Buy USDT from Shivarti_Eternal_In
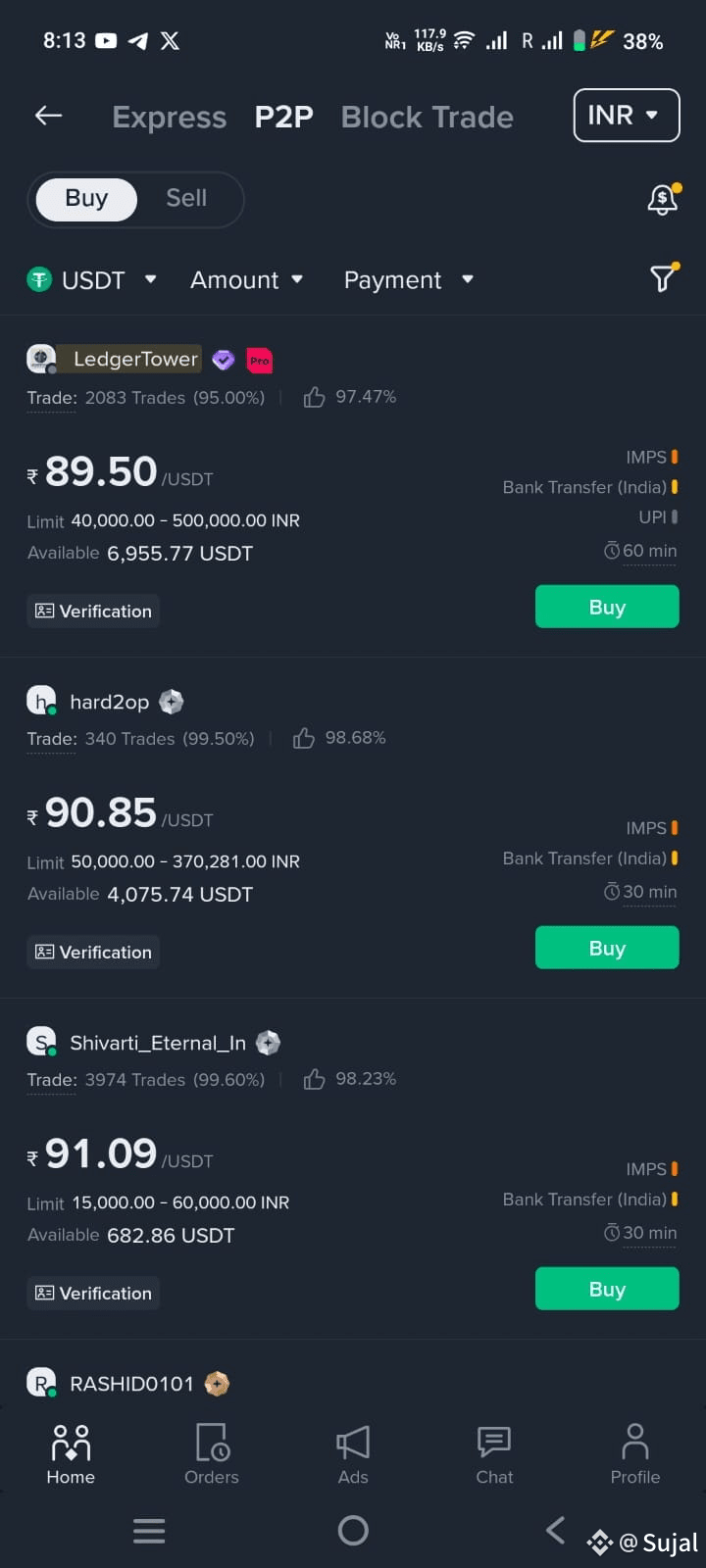Image resolution: width=706 pixels, height=1568 pixels. tap(607, 1289)
